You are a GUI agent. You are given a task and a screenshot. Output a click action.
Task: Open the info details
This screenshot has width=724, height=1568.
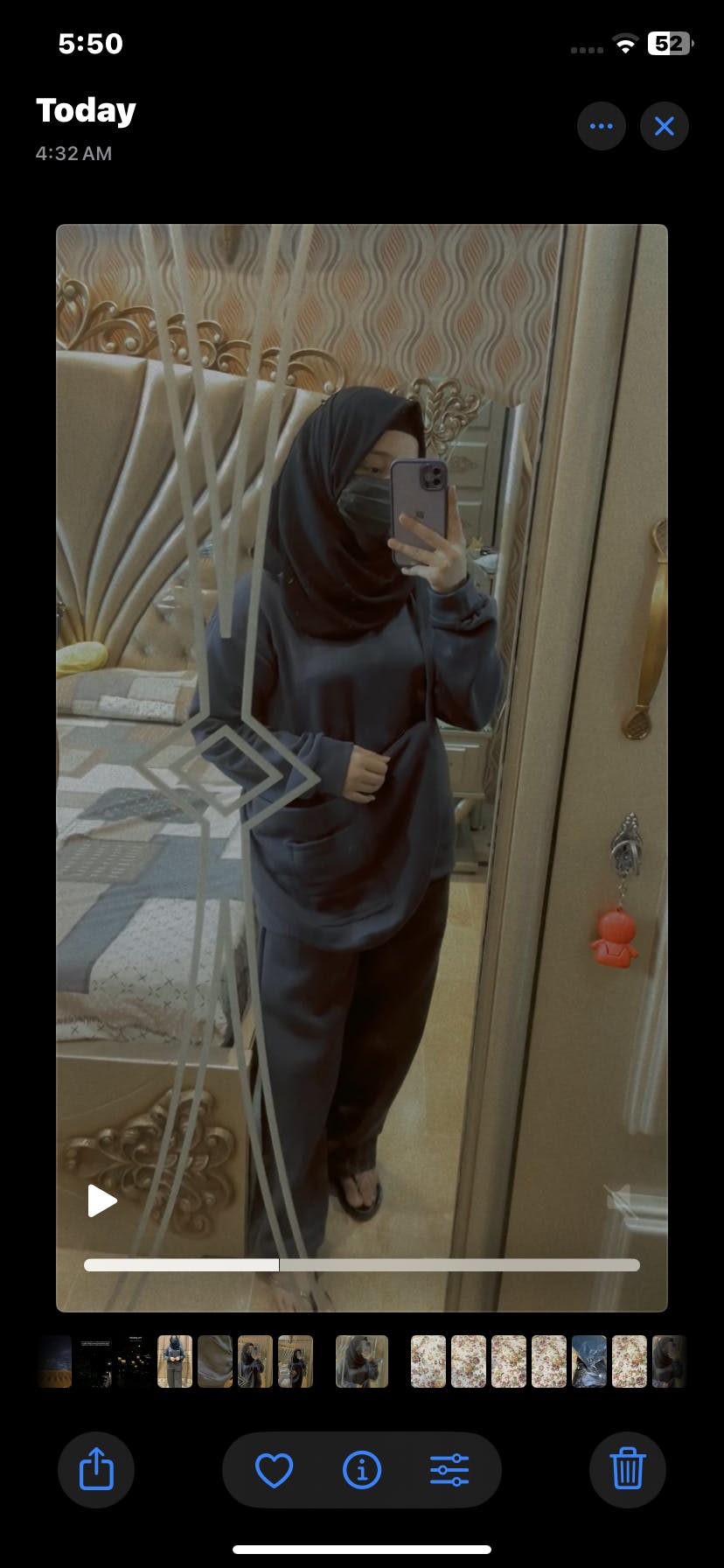[x=362, y=1470]
